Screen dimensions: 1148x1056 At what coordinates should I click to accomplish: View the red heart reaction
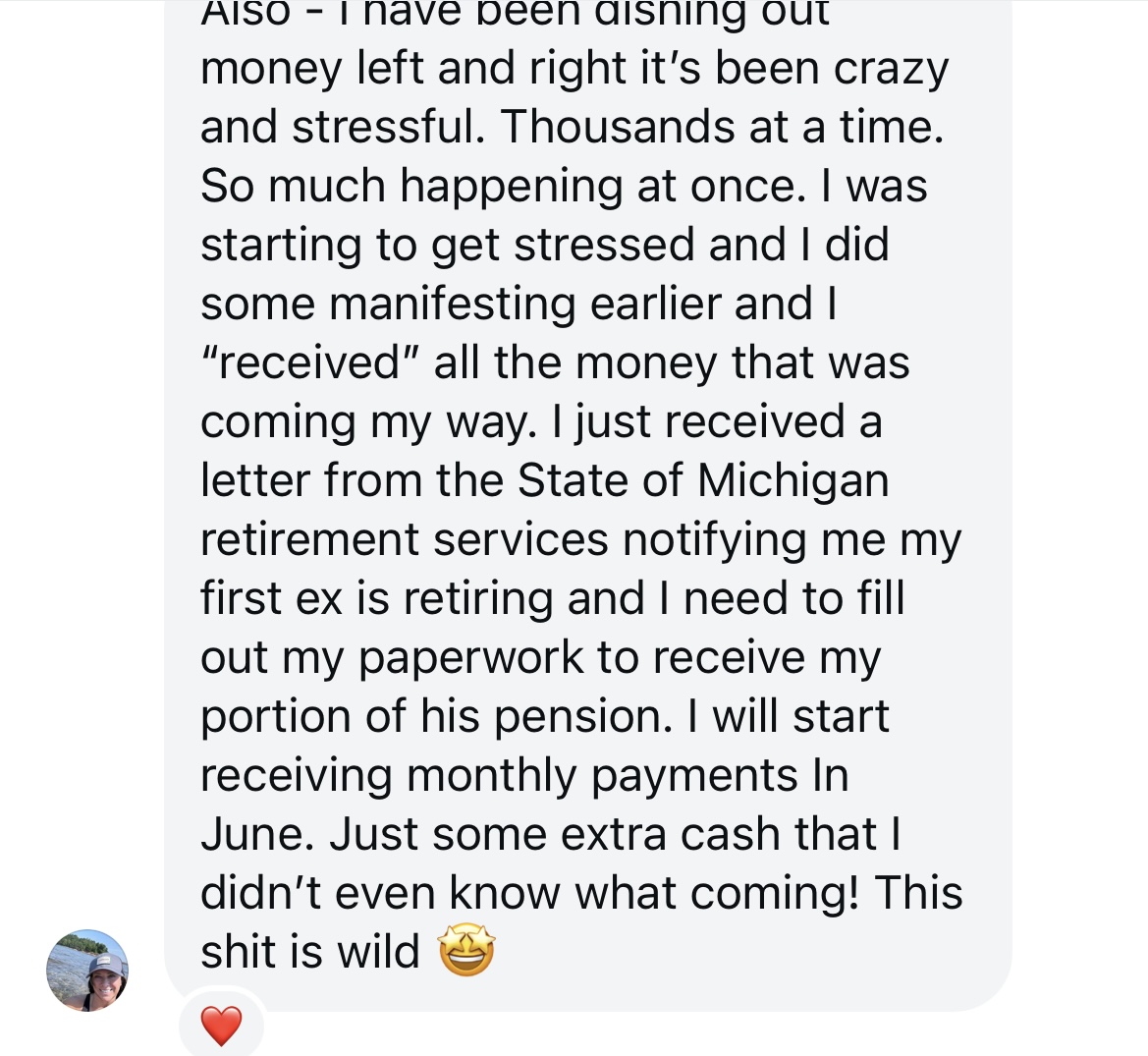pyautogui.click(x=221, y=1026)
